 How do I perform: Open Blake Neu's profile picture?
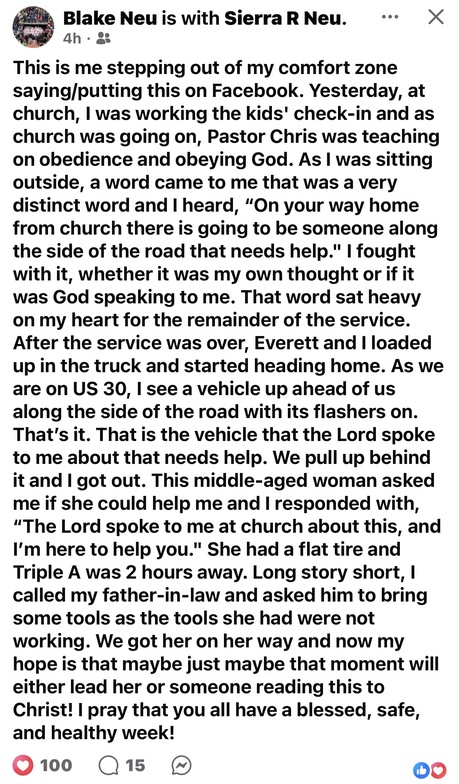[x=34, y=27]
